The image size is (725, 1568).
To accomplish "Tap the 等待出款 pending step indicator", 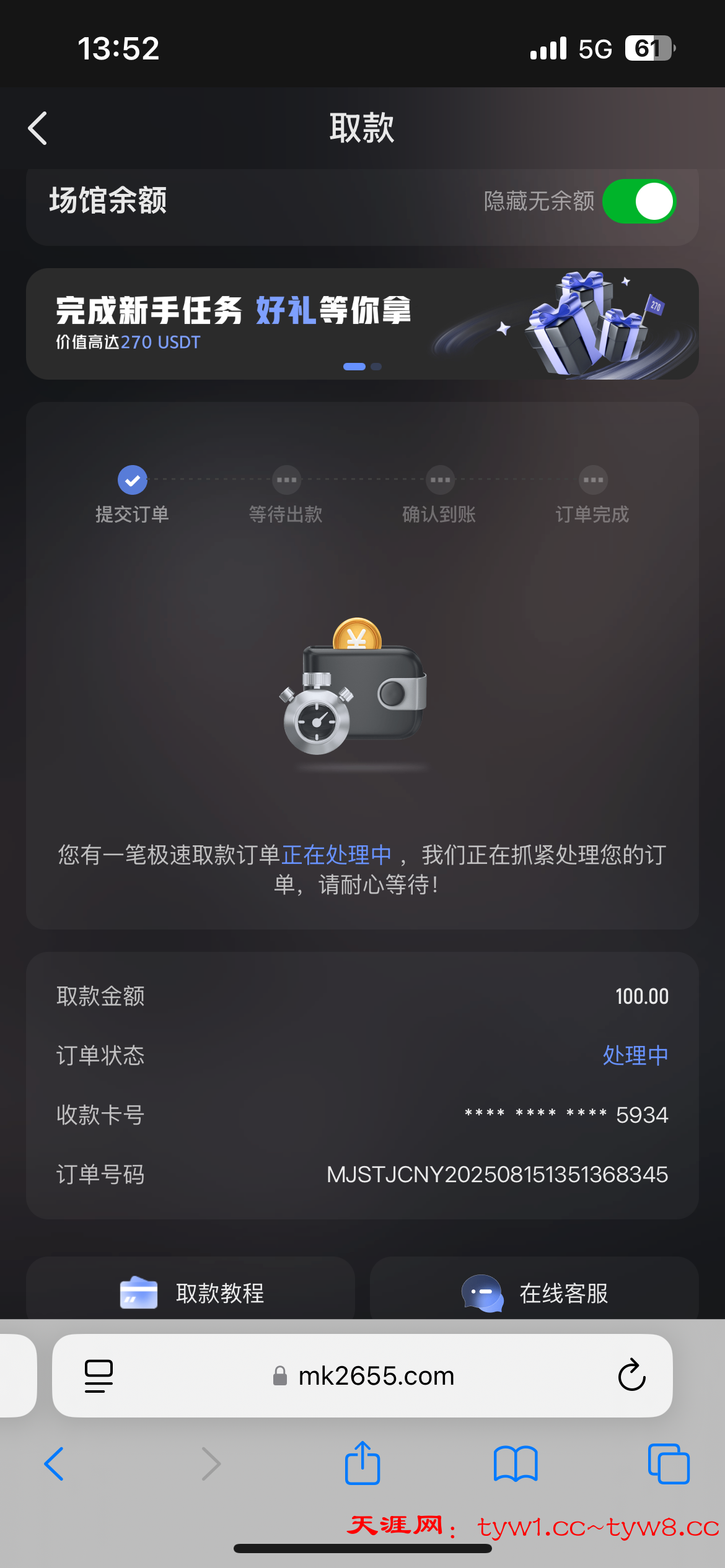I will click(x=286, y=480).
